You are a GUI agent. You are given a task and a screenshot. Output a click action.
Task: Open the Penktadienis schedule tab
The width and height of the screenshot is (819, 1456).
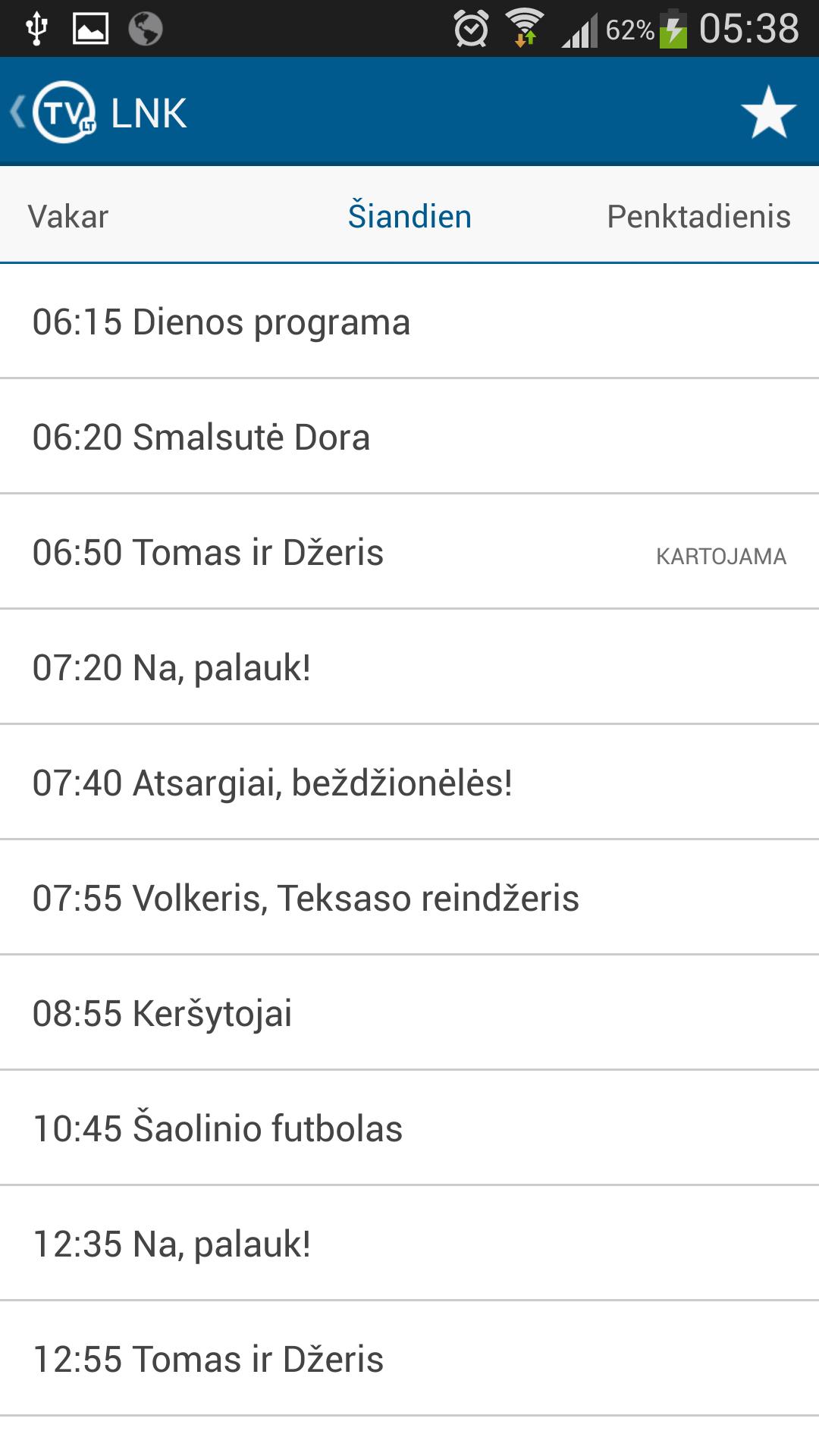[x=698, y=216]
